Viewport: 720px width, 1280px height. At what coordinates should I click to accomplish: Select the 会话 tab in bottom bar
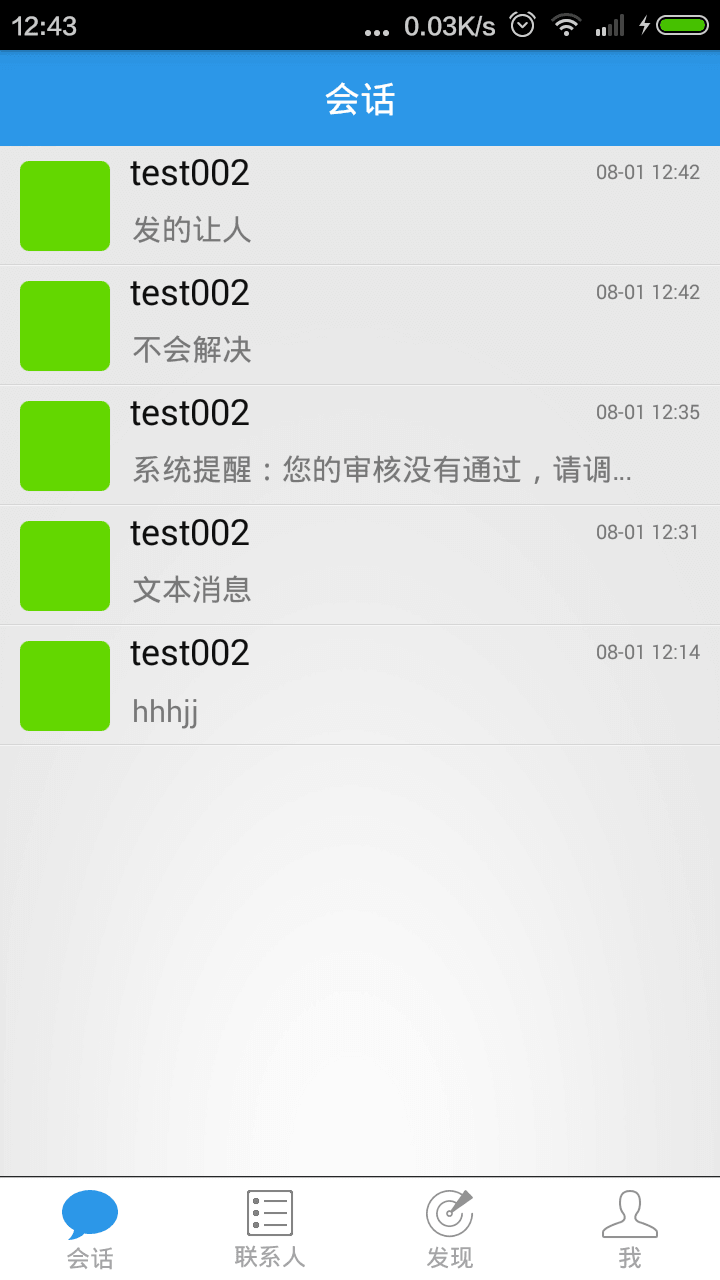click(90, 1229)
